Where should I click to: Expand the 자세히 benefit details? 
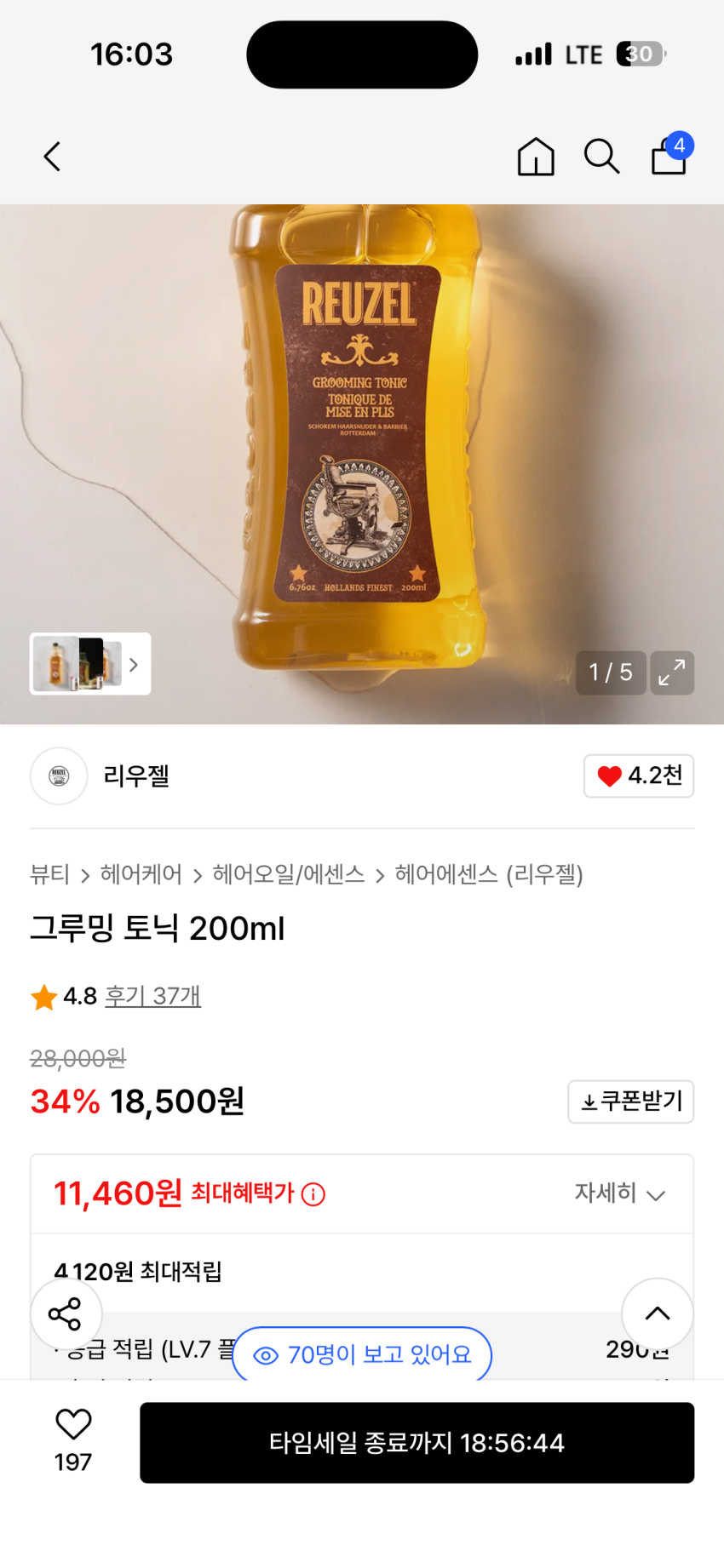pos(619,1193)
